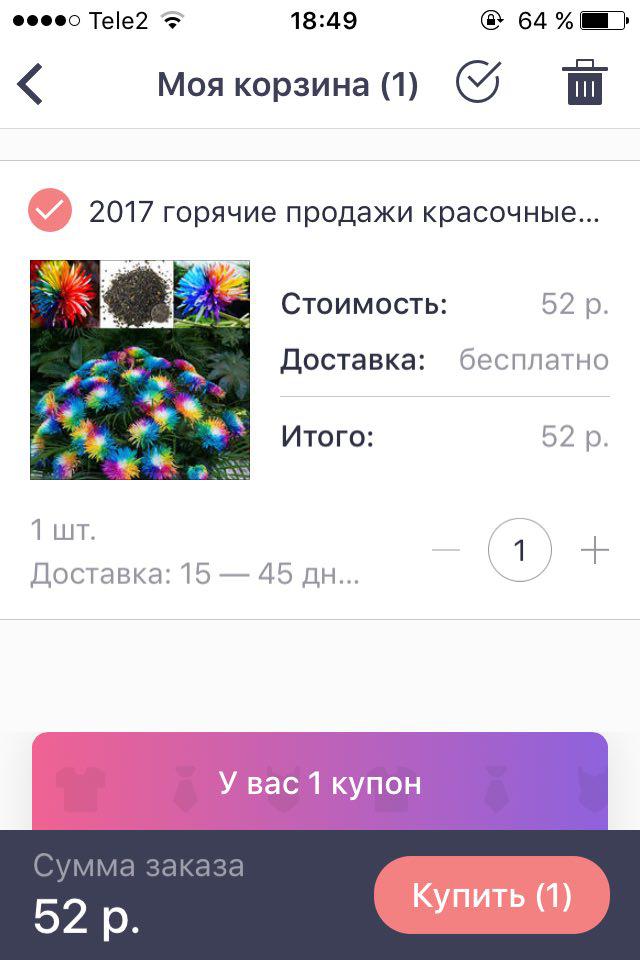Open the «У вас 1 купон» banner
The width and height of the screenshot is (640, 960).
(x=320, y=782)
